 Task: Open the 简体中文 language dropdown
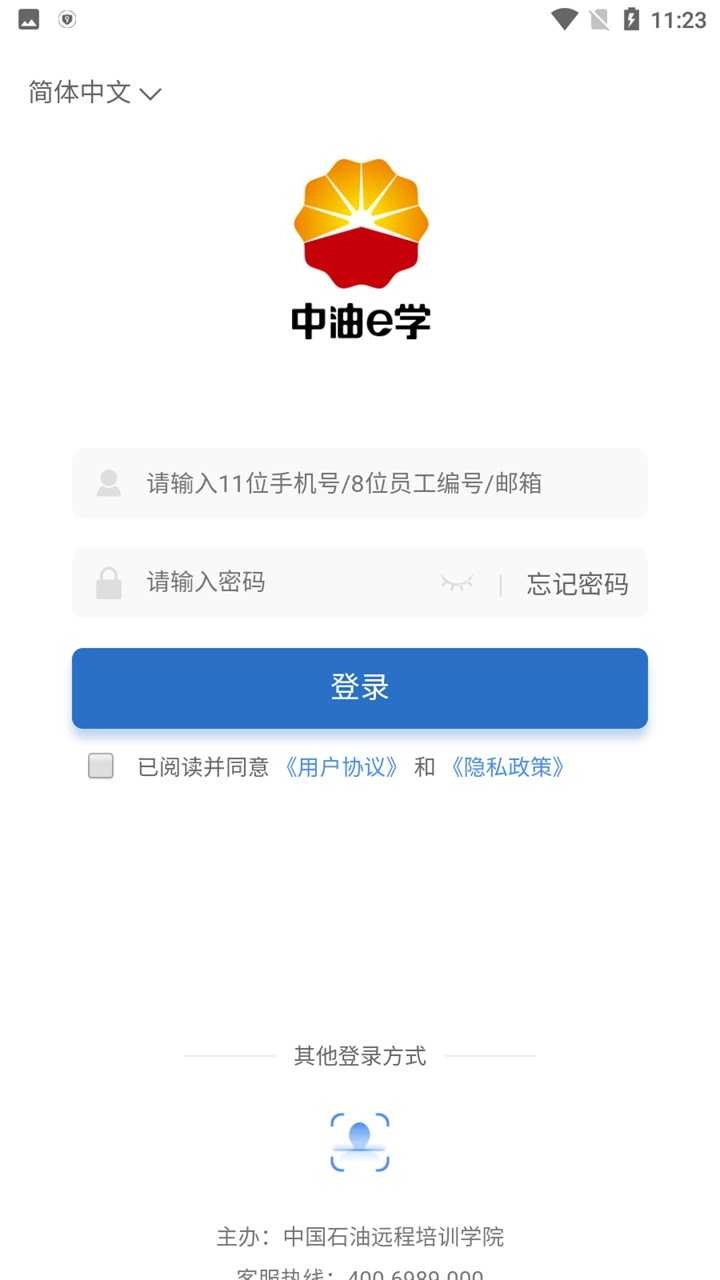[x=95, y=93]
